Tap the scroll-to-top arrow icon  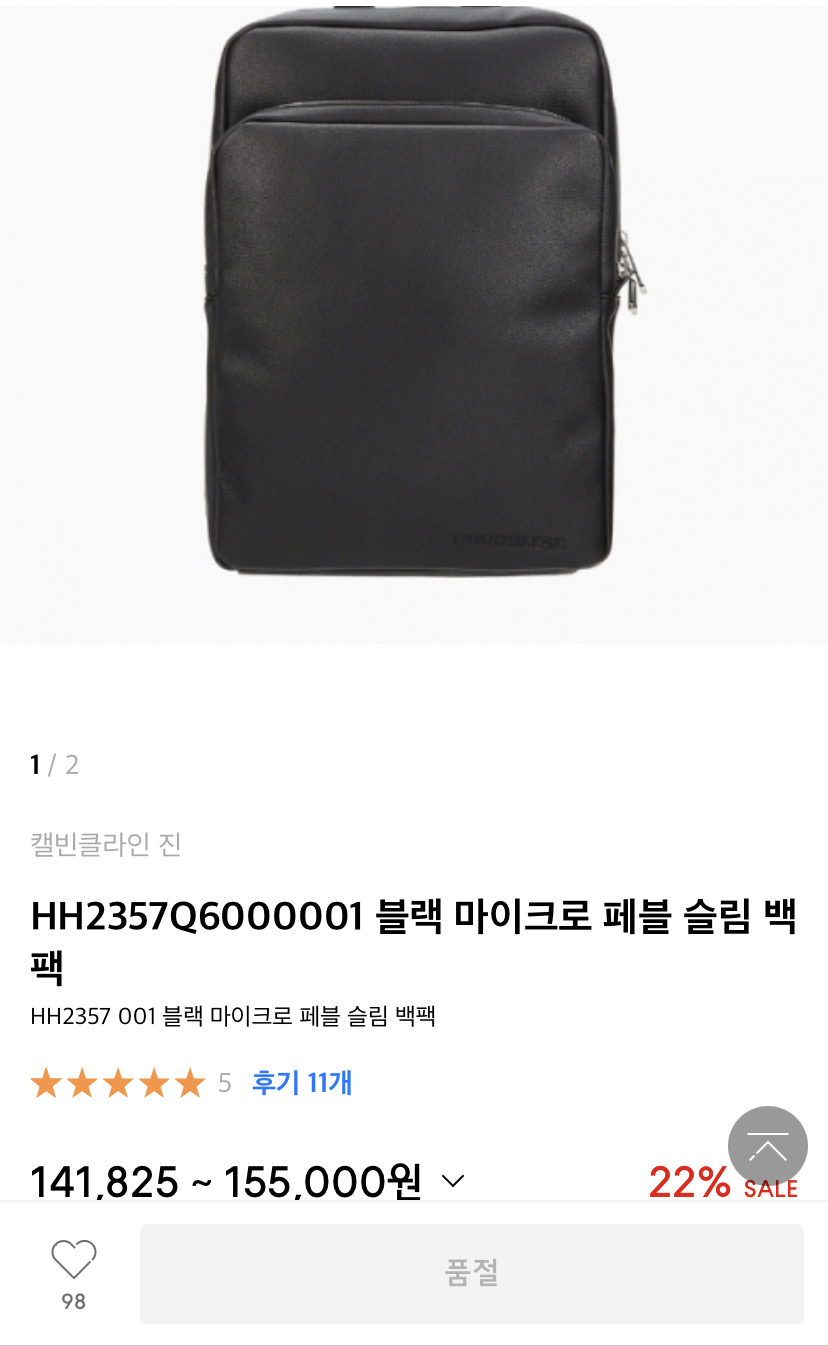click(768, 1146)
